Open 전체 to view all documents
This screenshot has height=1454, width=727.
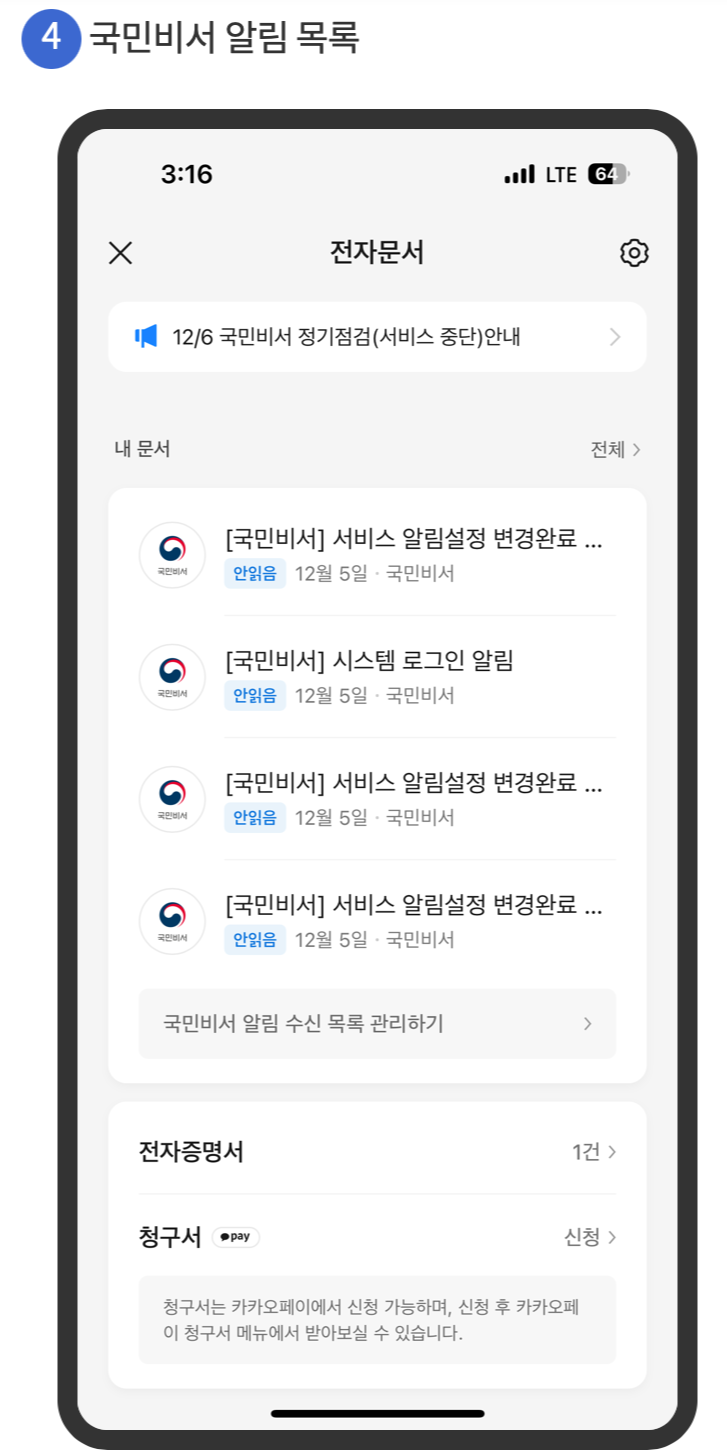612,449
